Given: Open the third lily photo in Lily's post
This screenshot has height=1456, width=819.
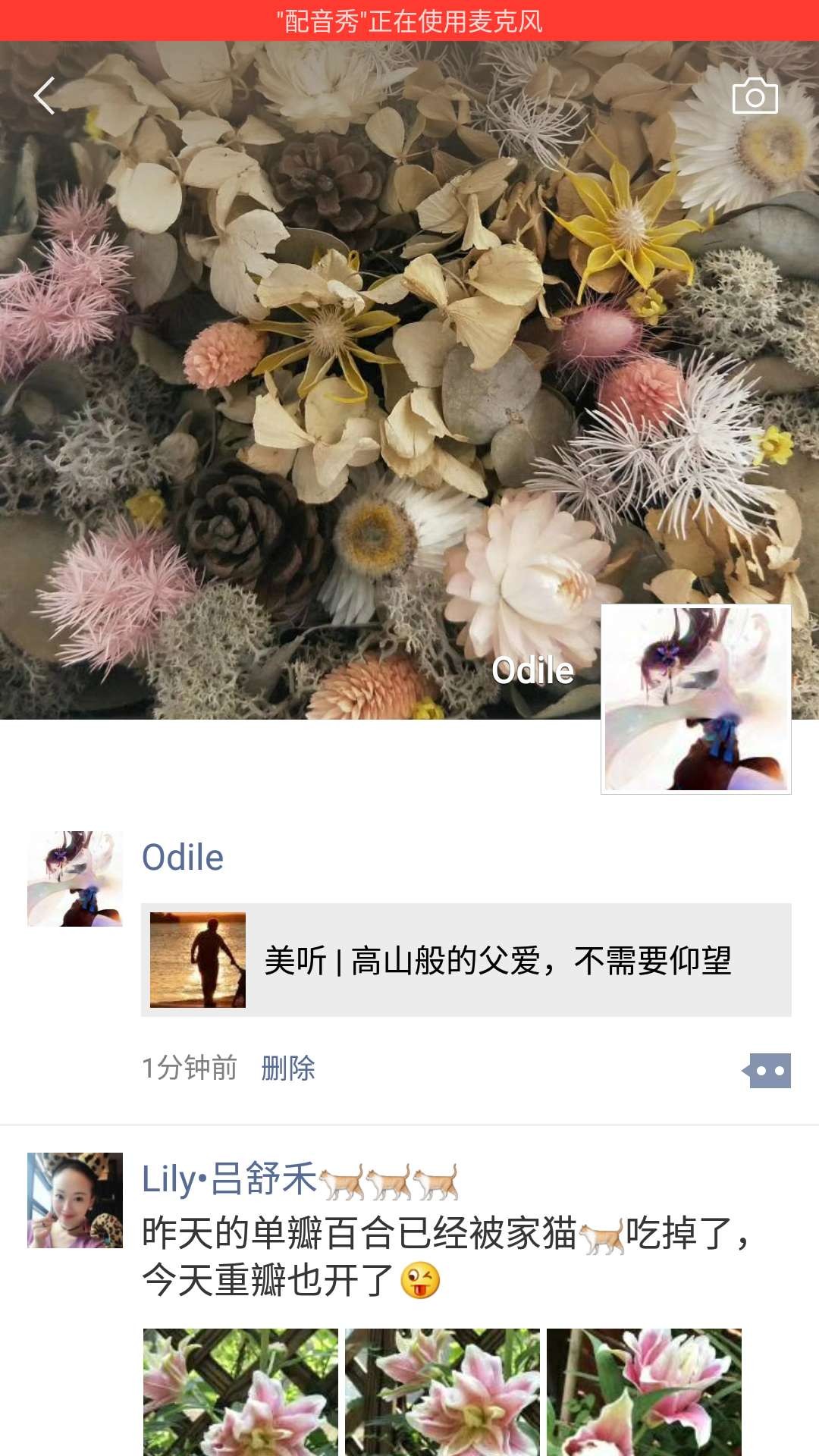Looking at the screenshot, I should [644, 1392].
